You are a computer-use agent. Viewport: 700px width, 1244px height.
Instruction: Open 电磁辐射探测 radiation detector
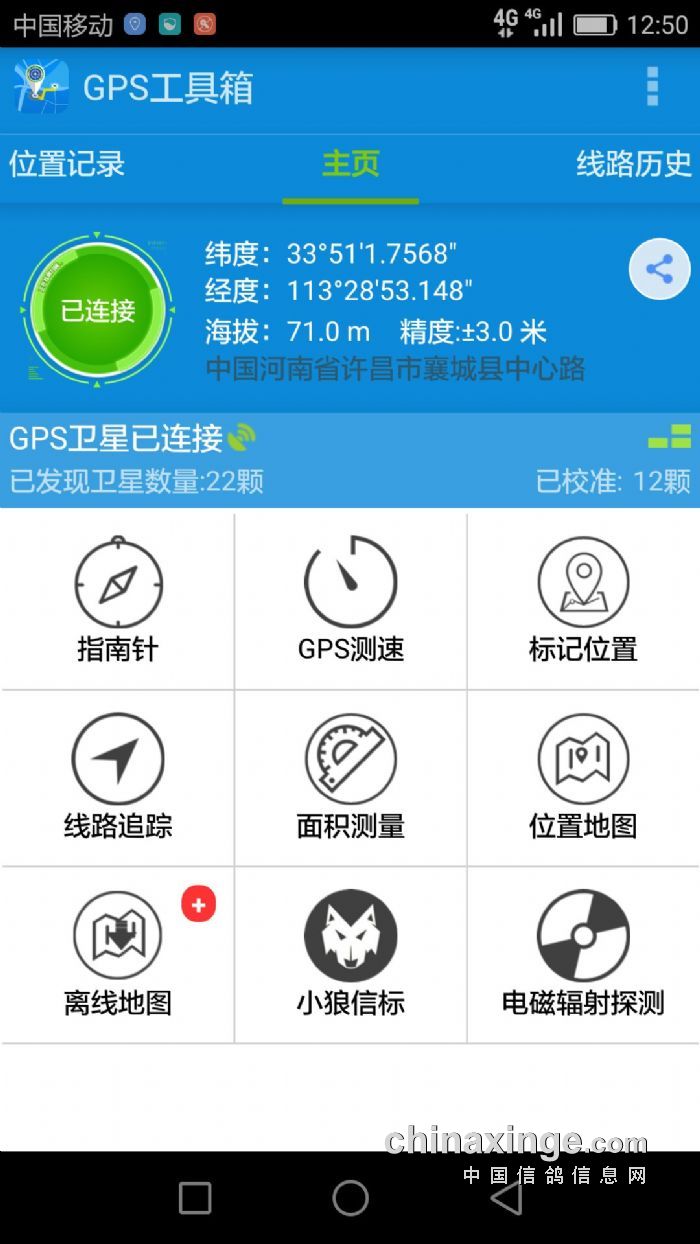(x=583, y=954)
